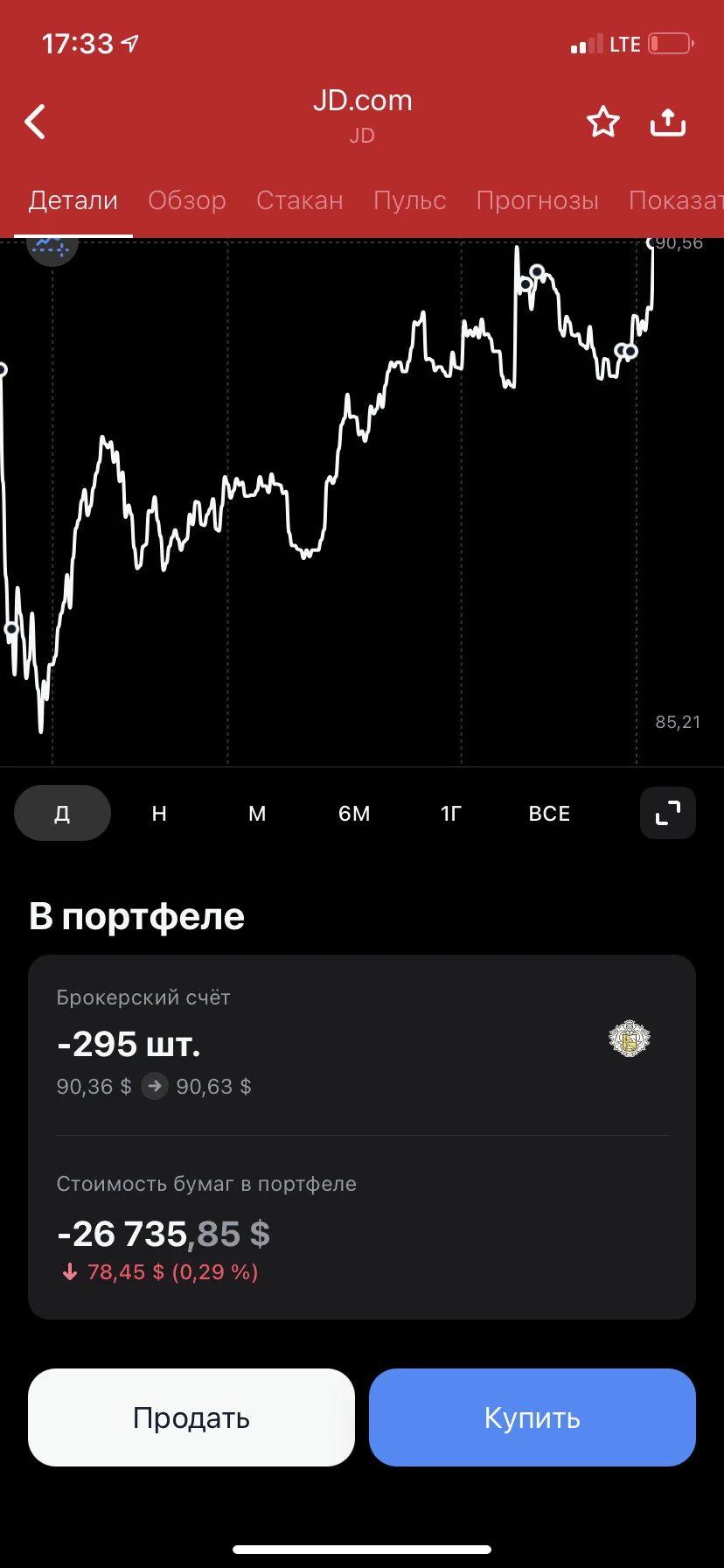This screenshot has width=724, height=1568.
Task: Select the Детали tab
Action: pyautogui.click(x=73, y=200)
